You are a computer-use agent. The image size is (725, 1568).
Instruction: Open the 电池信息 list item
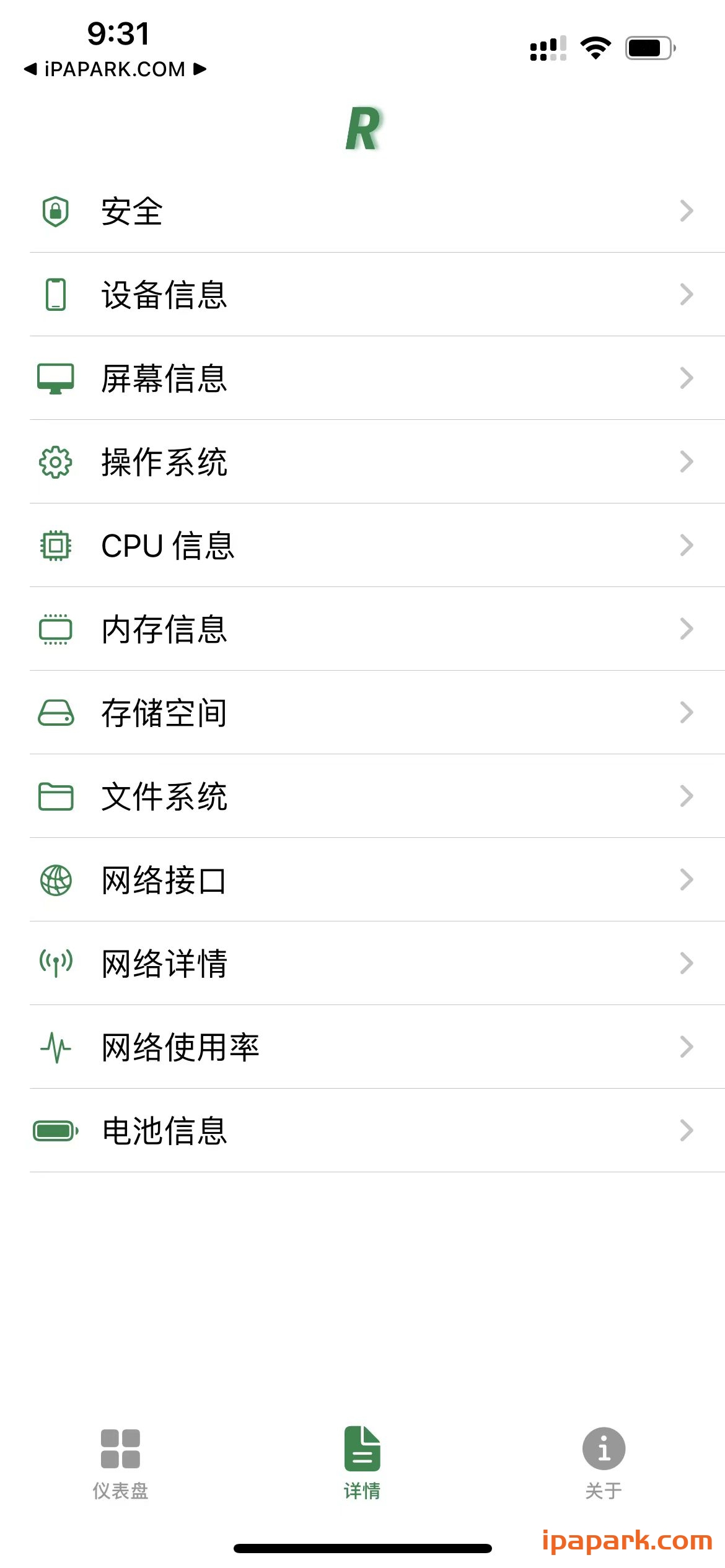[362, 1131]
